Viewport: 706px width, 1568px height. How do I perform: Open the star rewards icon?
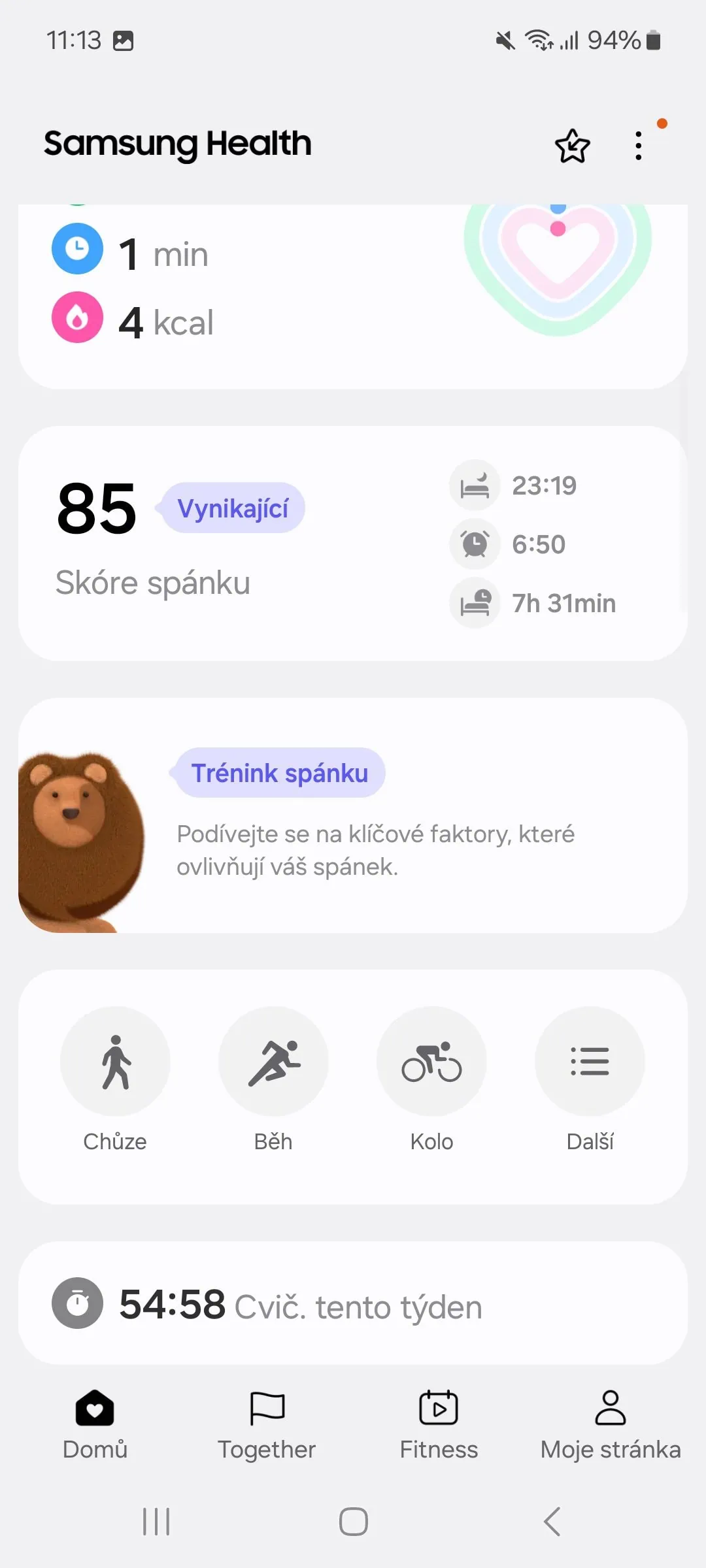(x=572, y=146)
